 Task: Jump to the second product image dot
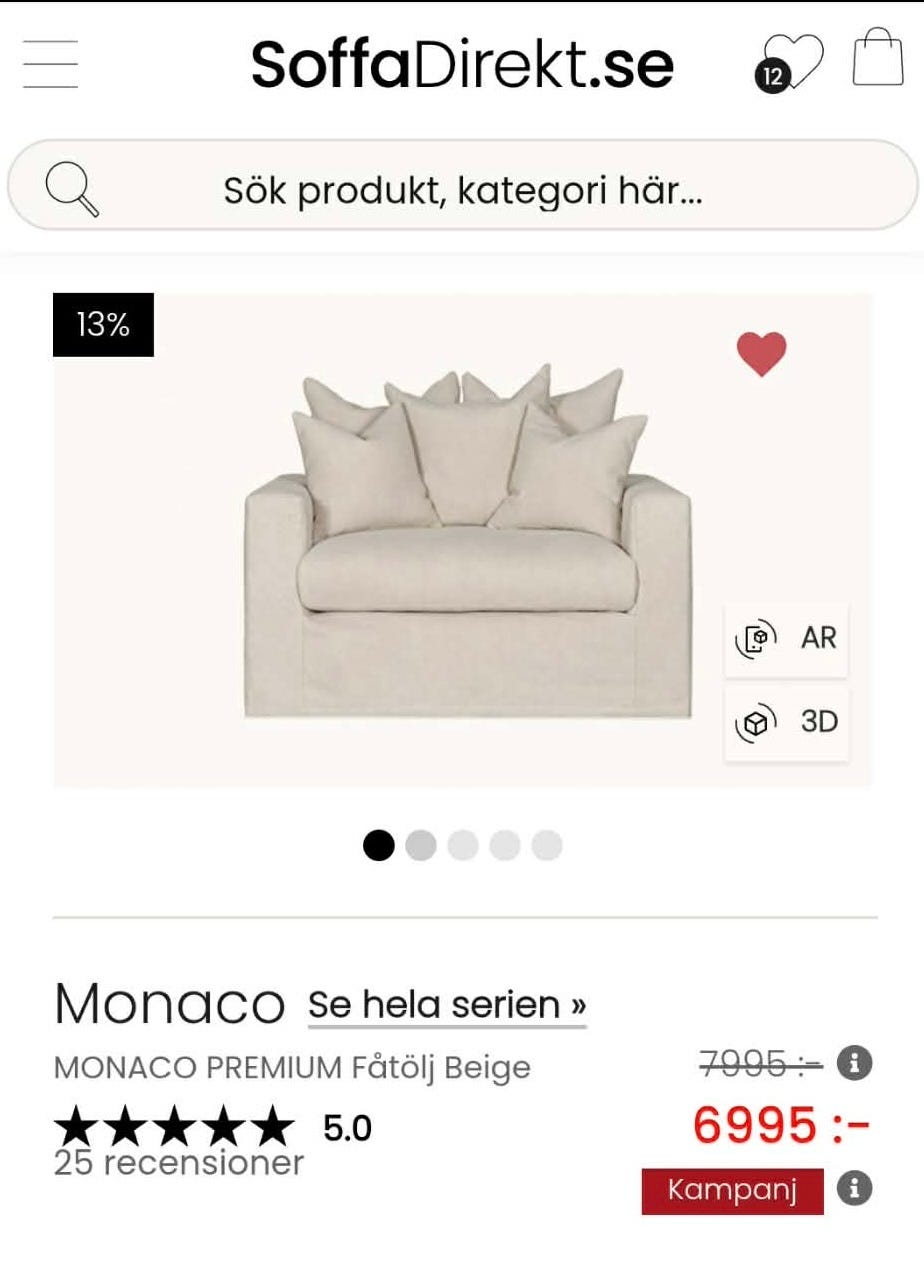pos(421,846)
